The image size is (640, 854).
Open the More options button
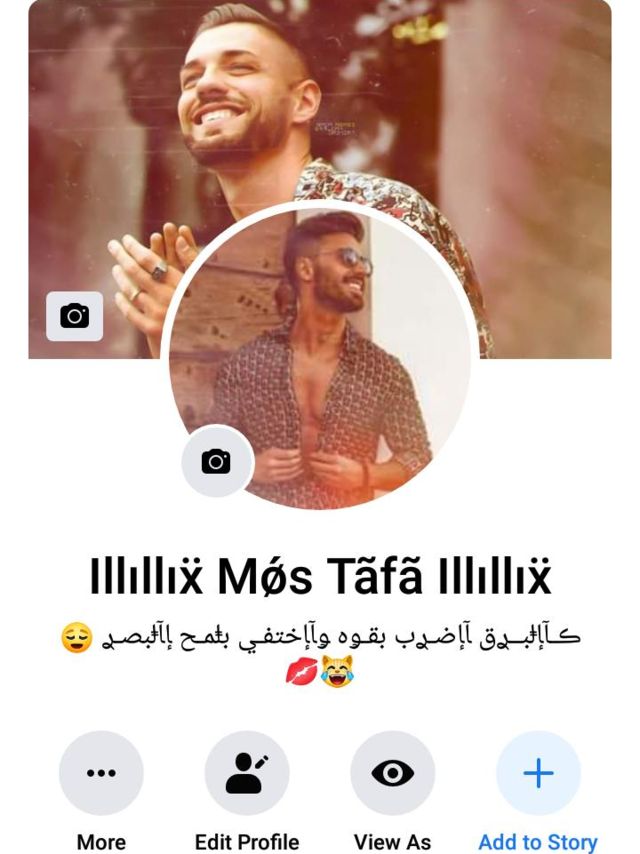point(101,773)
